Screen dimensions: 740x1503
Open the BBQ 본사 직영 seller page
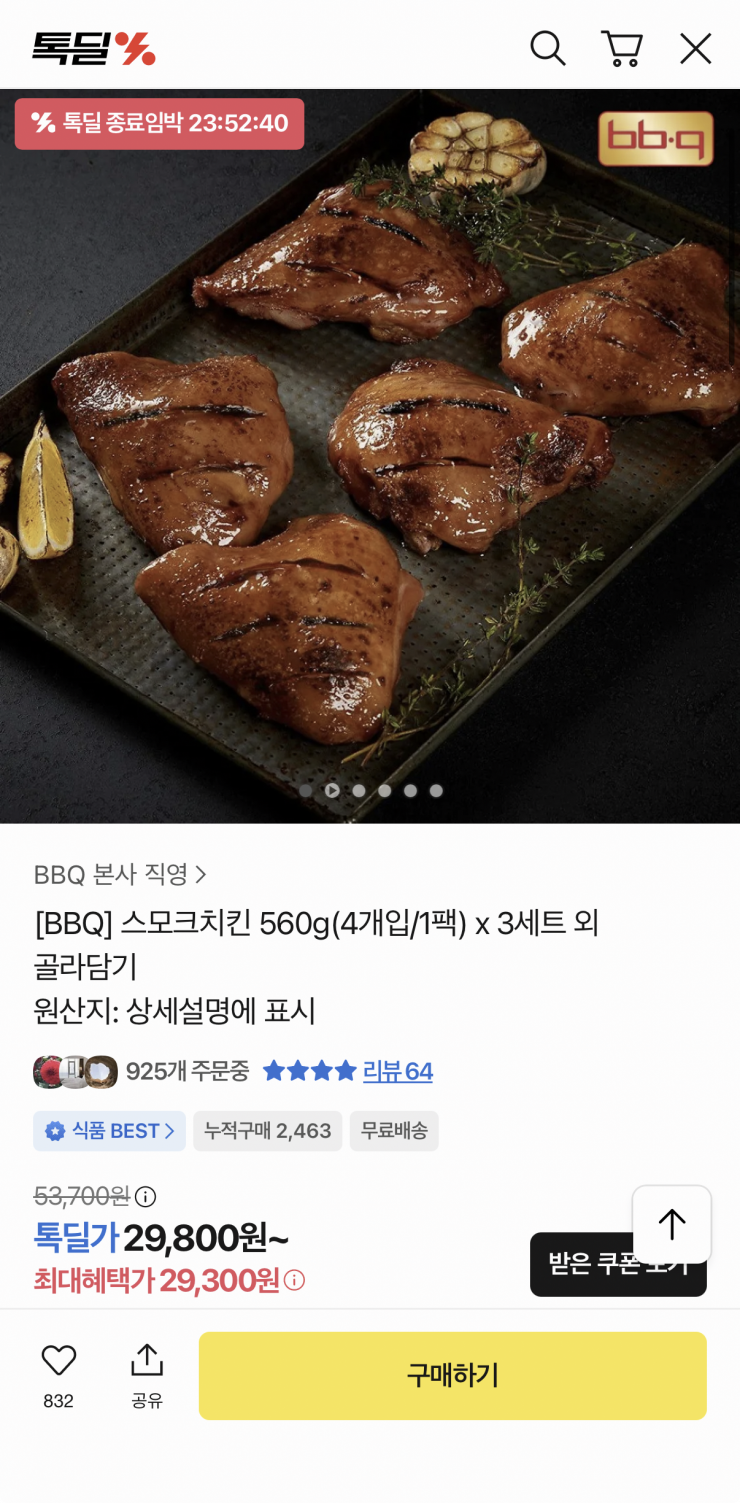pos(115,873)
